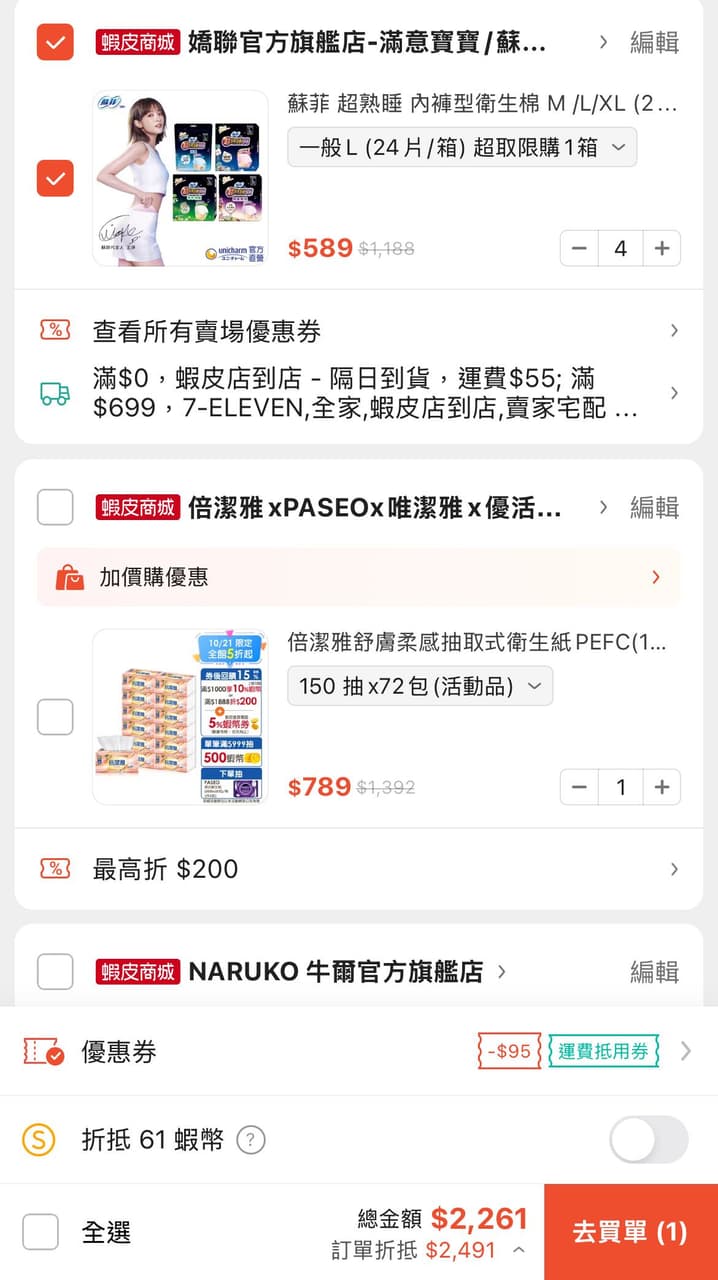This screenshot has height=1280, width=718.
Task: Increase 蘇菲 超熟睡 quantity by one
Action: [661, 248]
